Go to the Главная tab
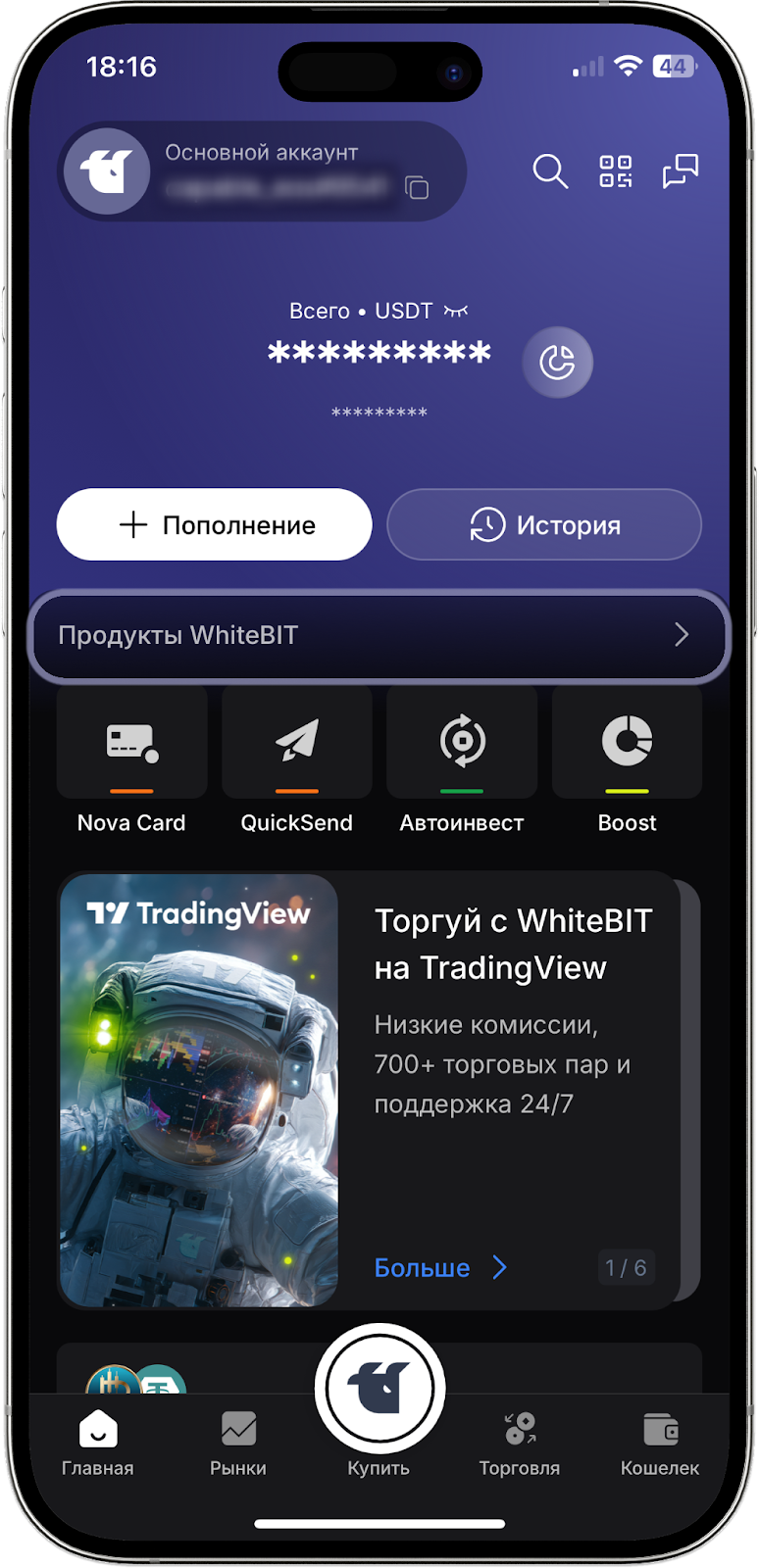 pos(98,1443)
